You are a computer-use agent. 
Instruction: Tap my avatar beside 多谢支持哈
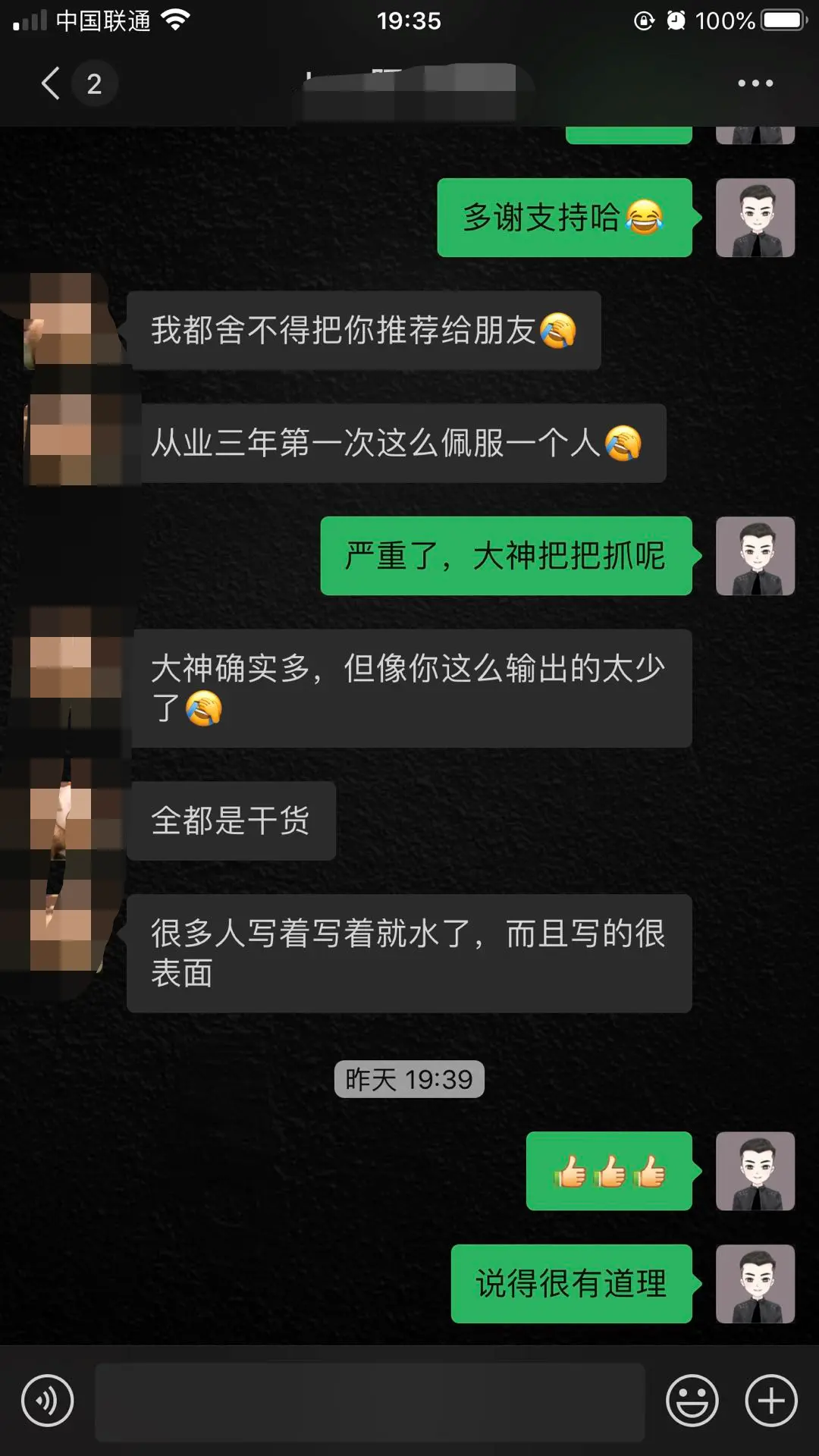tap(755, 218)
